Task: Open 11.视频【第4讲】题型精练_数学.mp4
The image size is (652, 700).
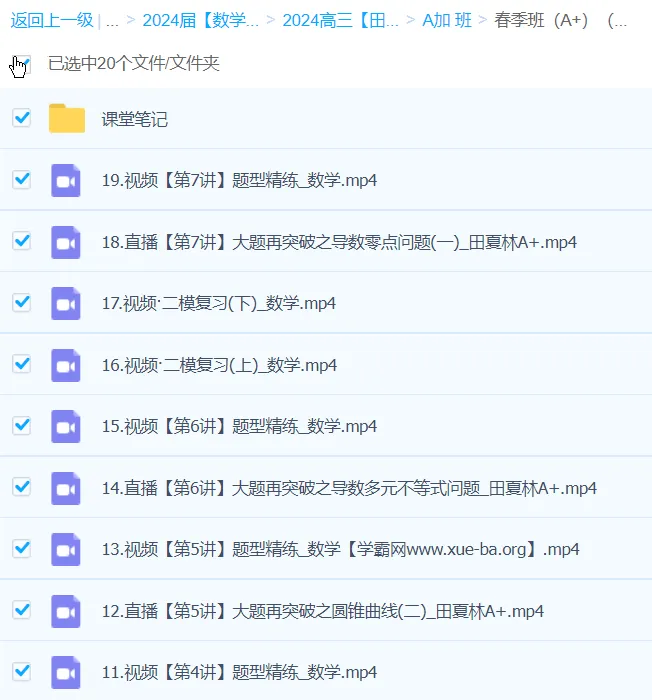Action: (x=239, y=672)
